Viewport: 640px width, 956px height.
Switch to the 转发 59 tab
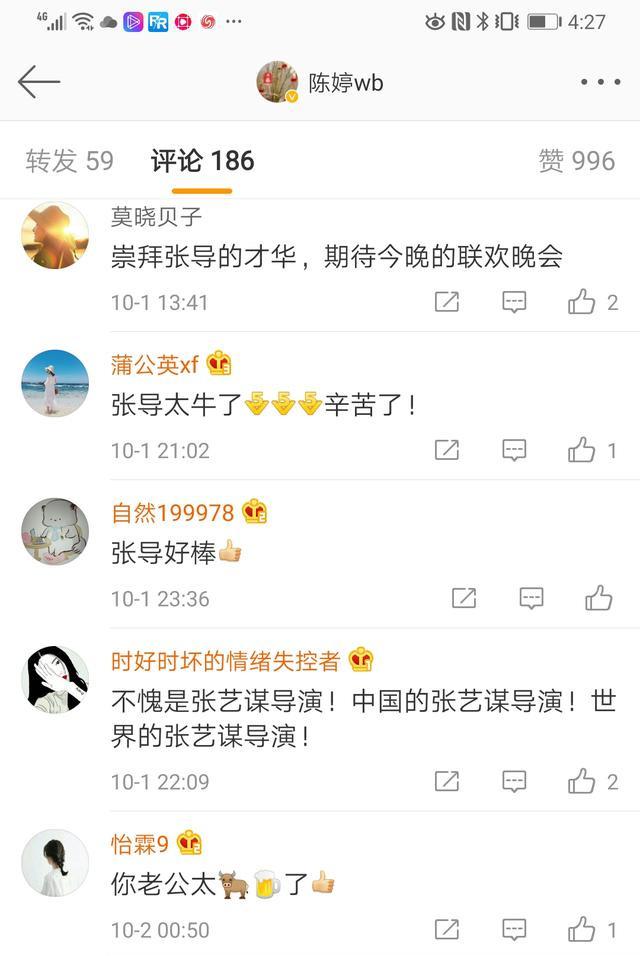click(69, 161)
